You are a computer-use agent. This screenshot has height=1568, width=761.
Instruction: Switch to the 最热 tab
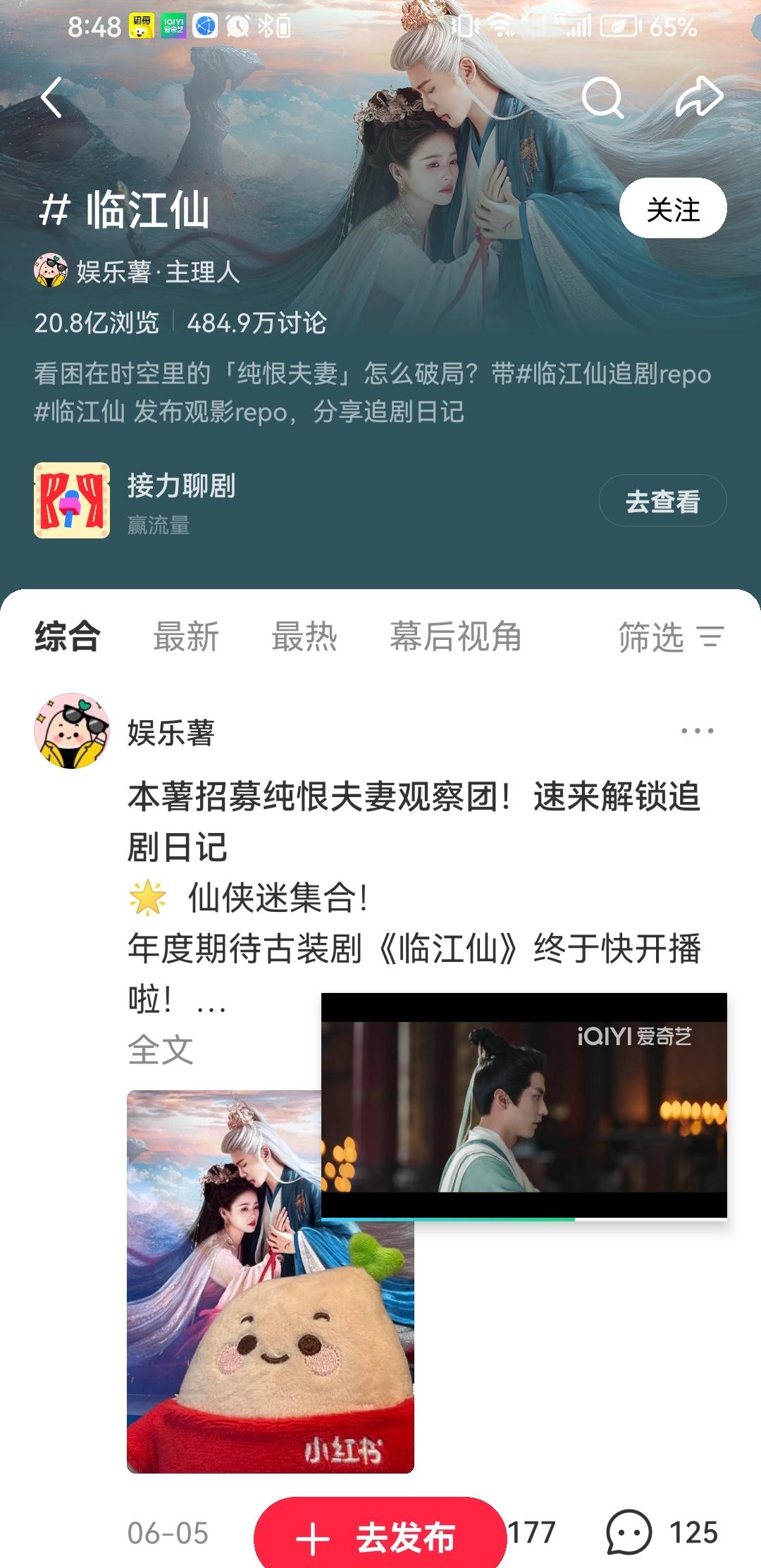click(x=304, y=636)
